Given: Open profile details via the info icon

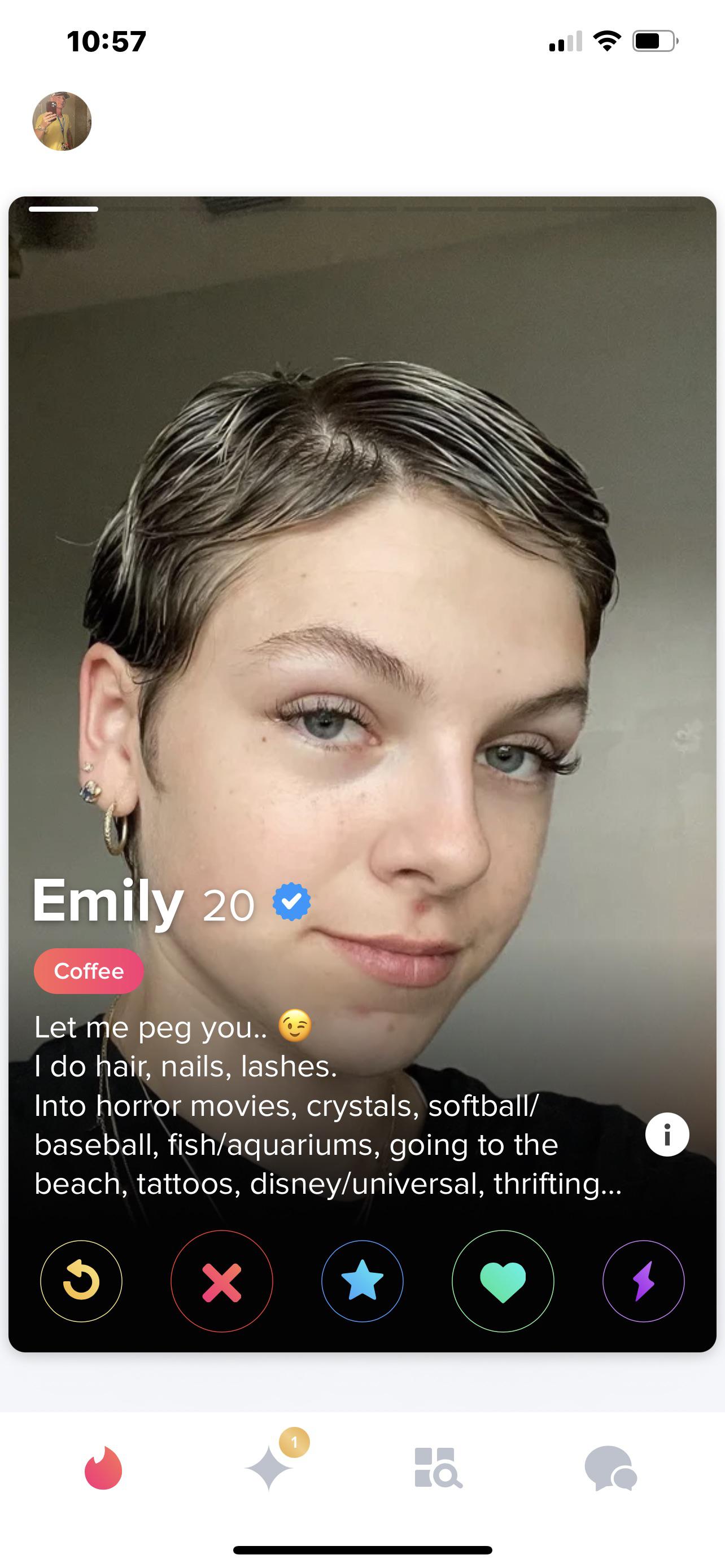Looking at the screenshot, I should coord(667,1134).
